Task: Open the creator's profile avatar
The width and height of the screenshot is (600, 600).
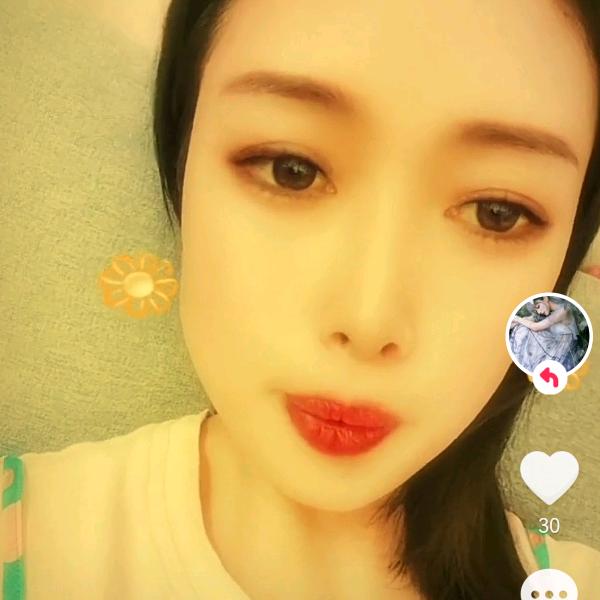Action: [x=549, y=334]
